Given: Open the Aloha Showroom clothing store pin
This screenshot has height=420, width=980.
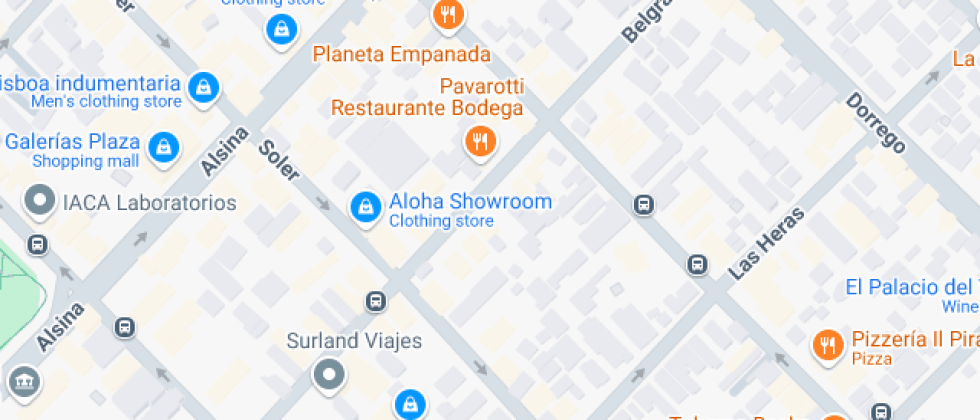Looking at the screenshot, I should tap(366, 208).
